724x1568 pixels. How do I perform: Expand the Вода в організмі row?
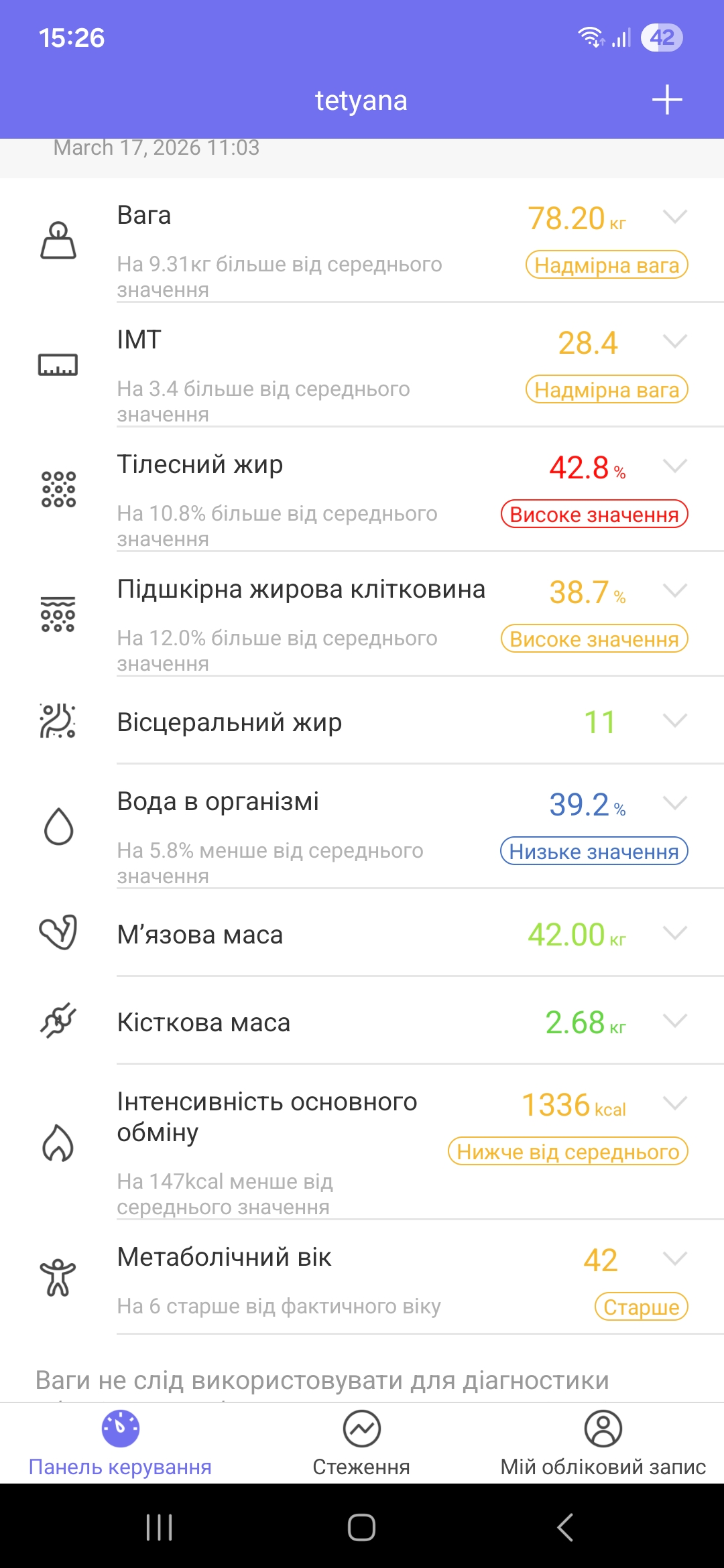click(x=674, y=803)
